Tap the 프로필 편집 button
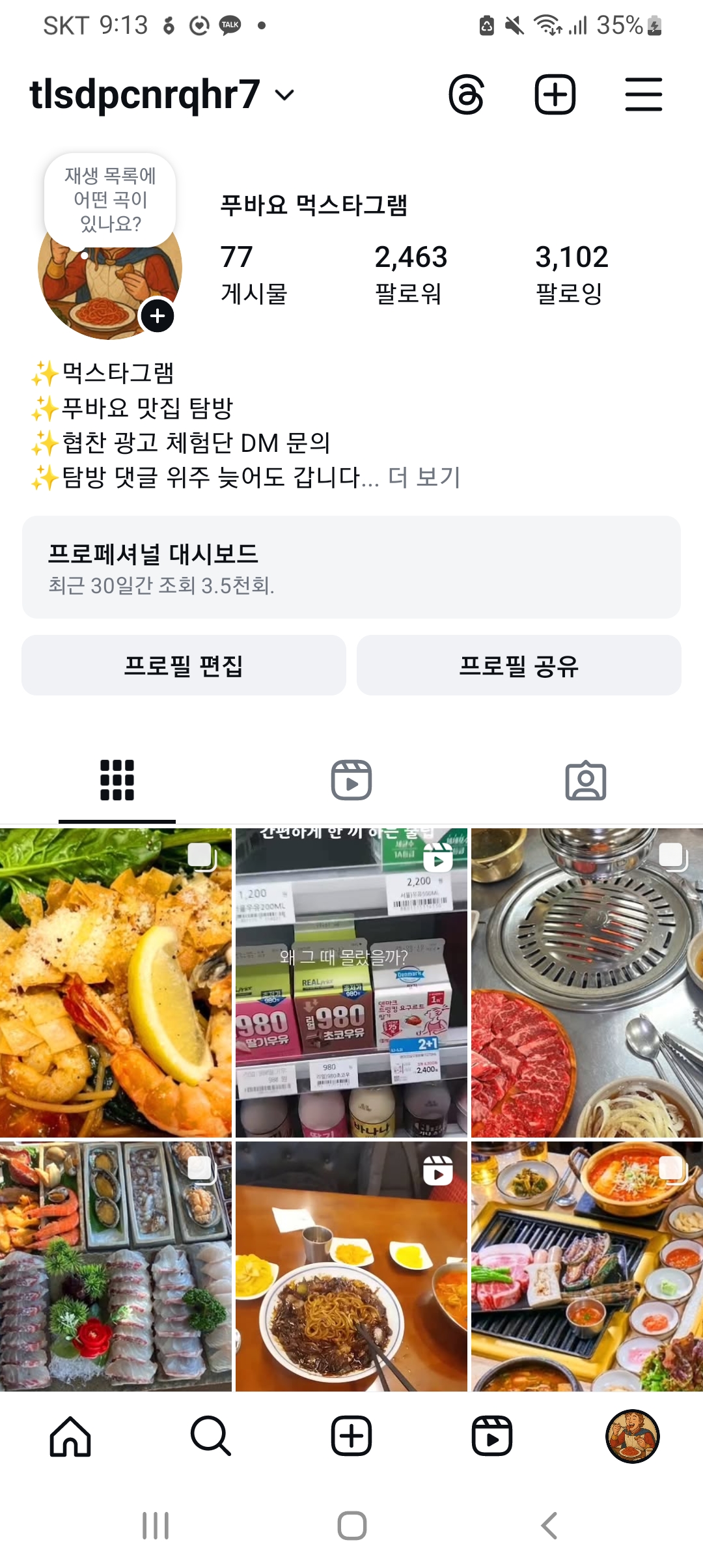The height and width of the screenshot is (1568, 703). click(184, 665)
